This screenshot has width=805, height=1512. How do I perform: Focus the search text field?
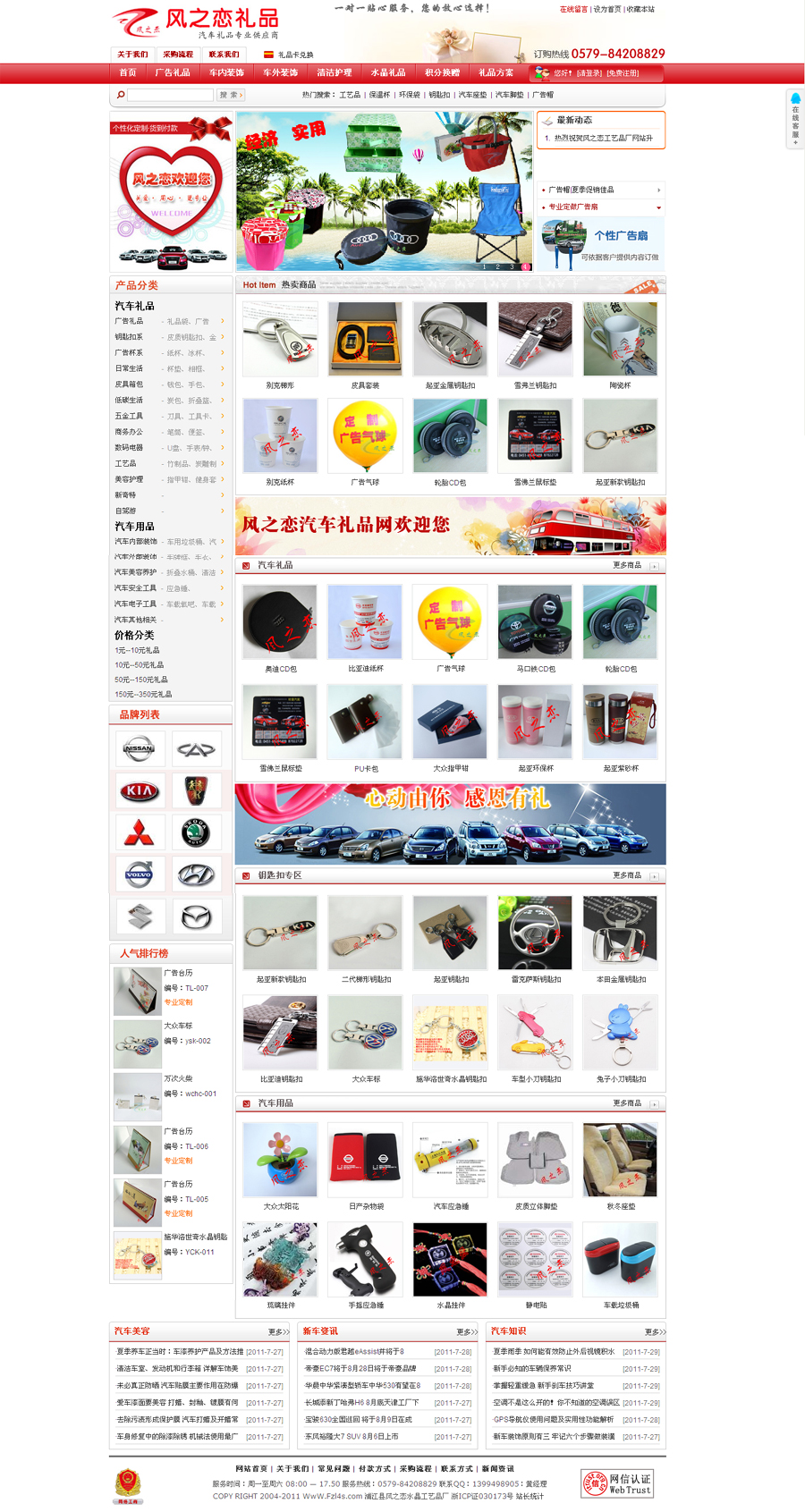click(170, 95)
